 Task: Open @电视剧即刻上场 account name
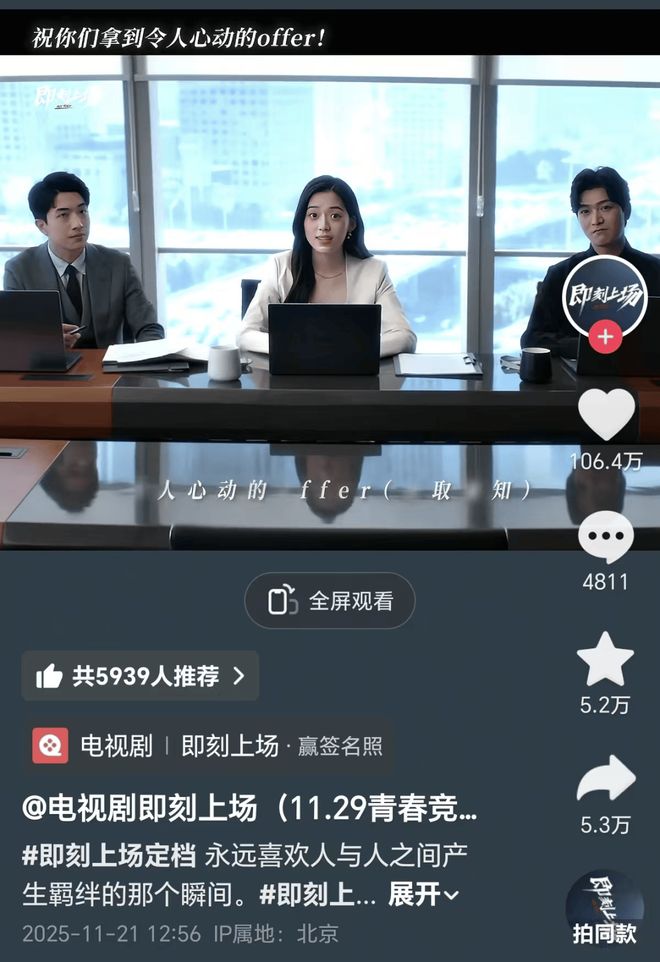[140, 808]
